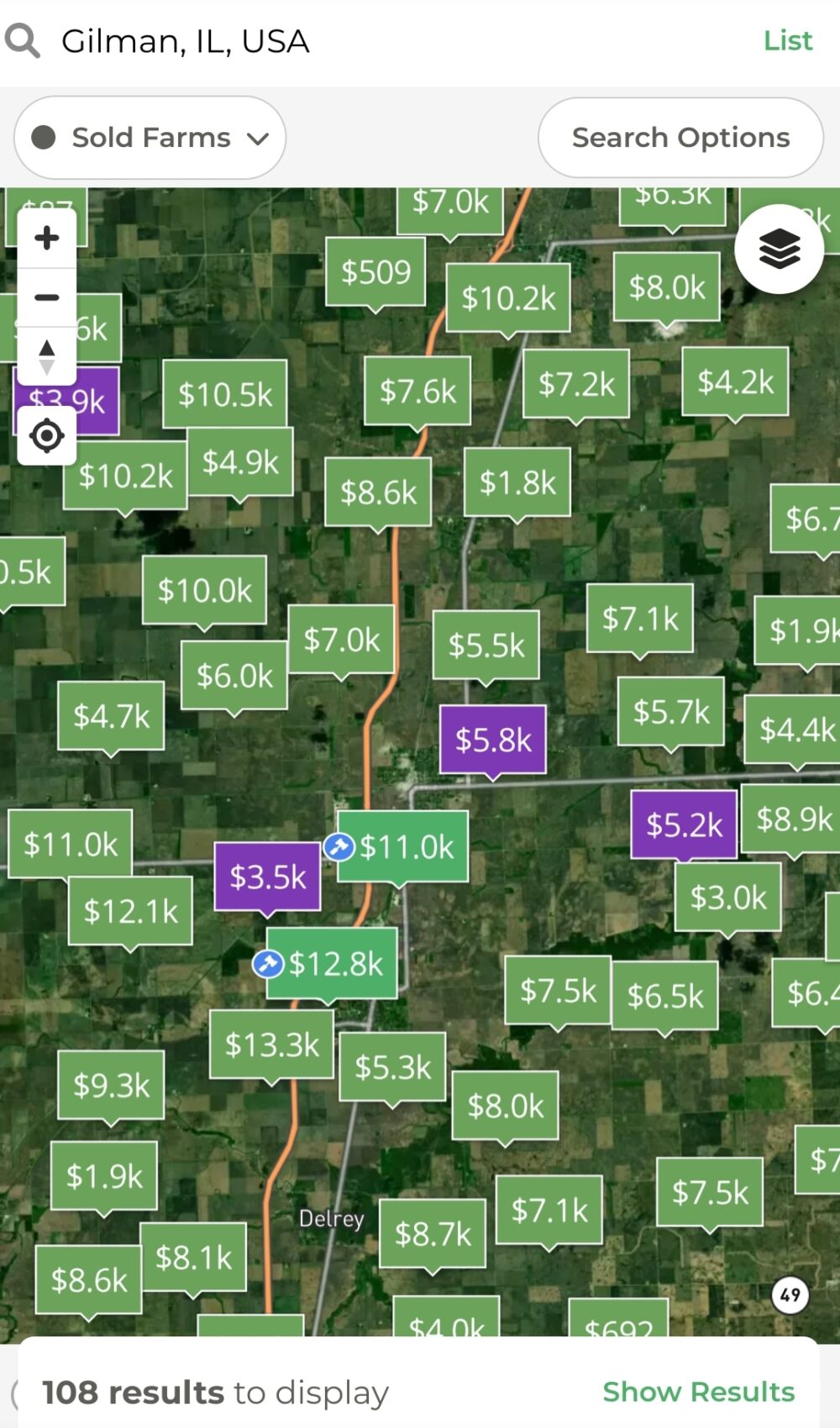
Task: Select the purple $3.5k map marker
Action: 267,877
